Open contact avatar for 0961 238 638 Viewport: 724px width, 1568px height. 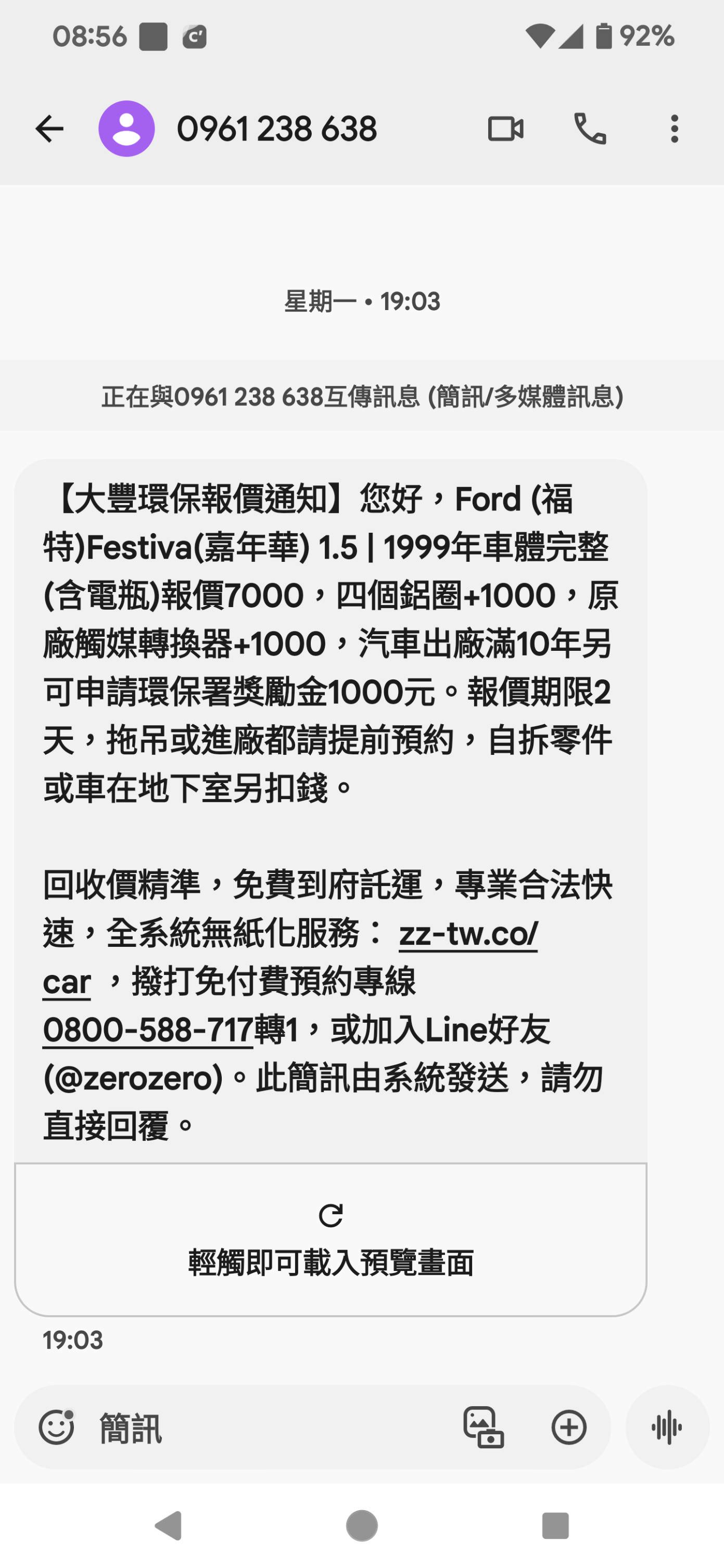(x=126, y=129)
